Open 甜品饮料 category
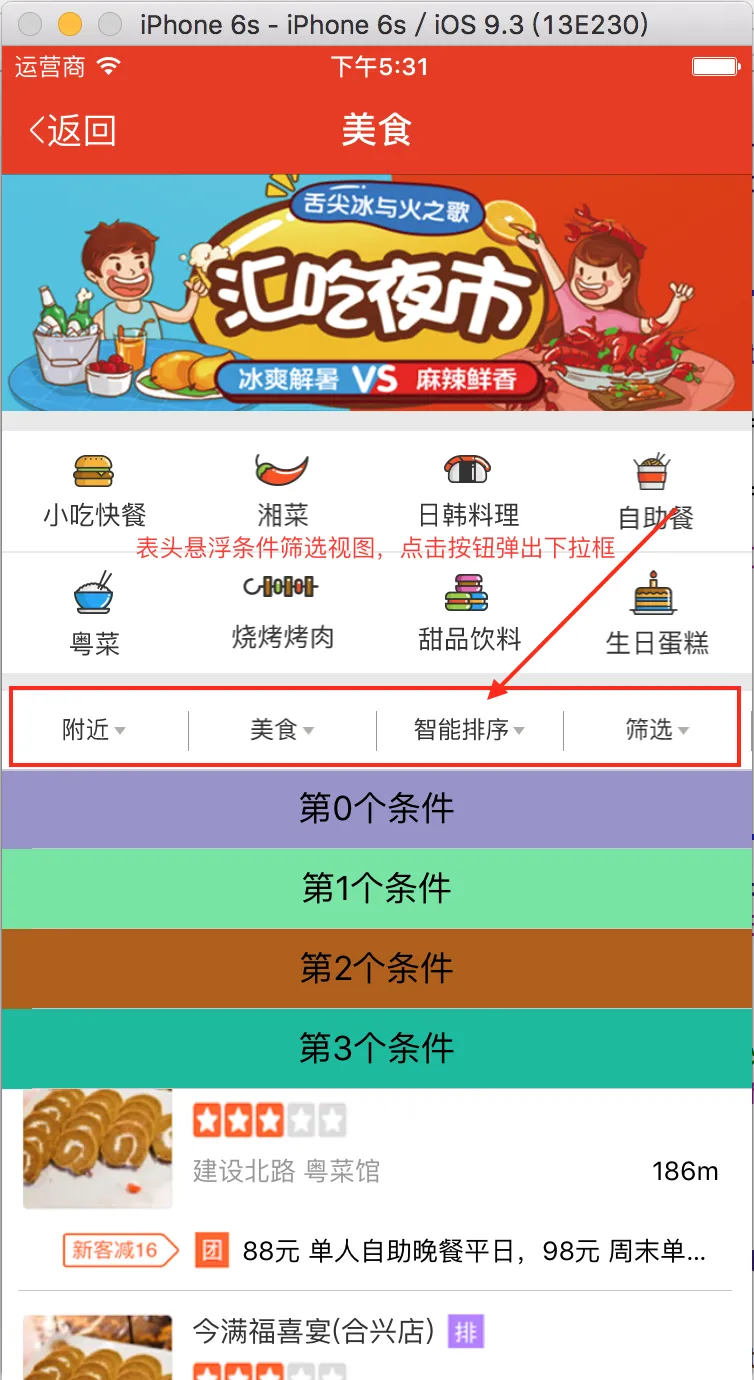Image resolution: width=754 pixels, height=1380 pixels. click(468, 612)
